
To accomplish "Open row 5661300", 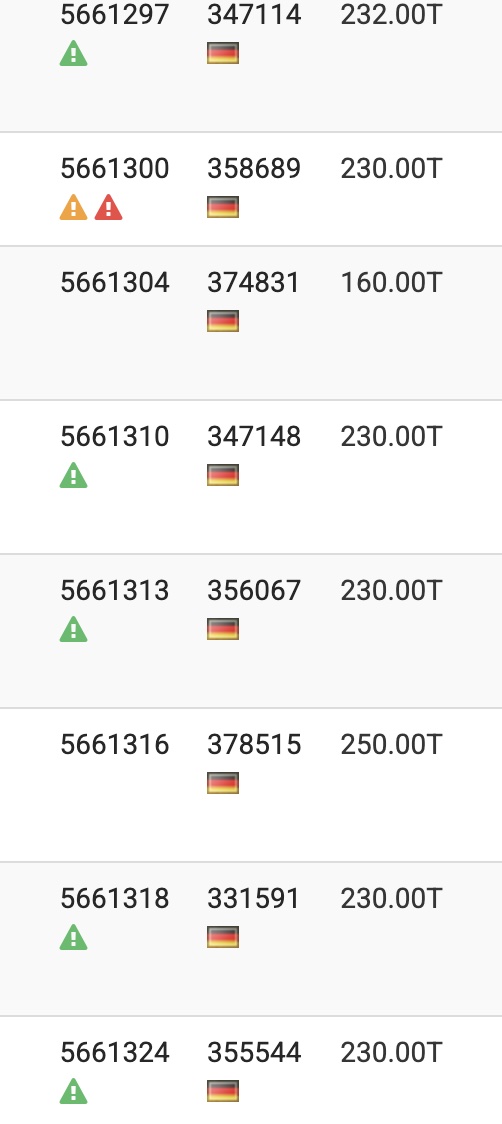I will (251, 189).
